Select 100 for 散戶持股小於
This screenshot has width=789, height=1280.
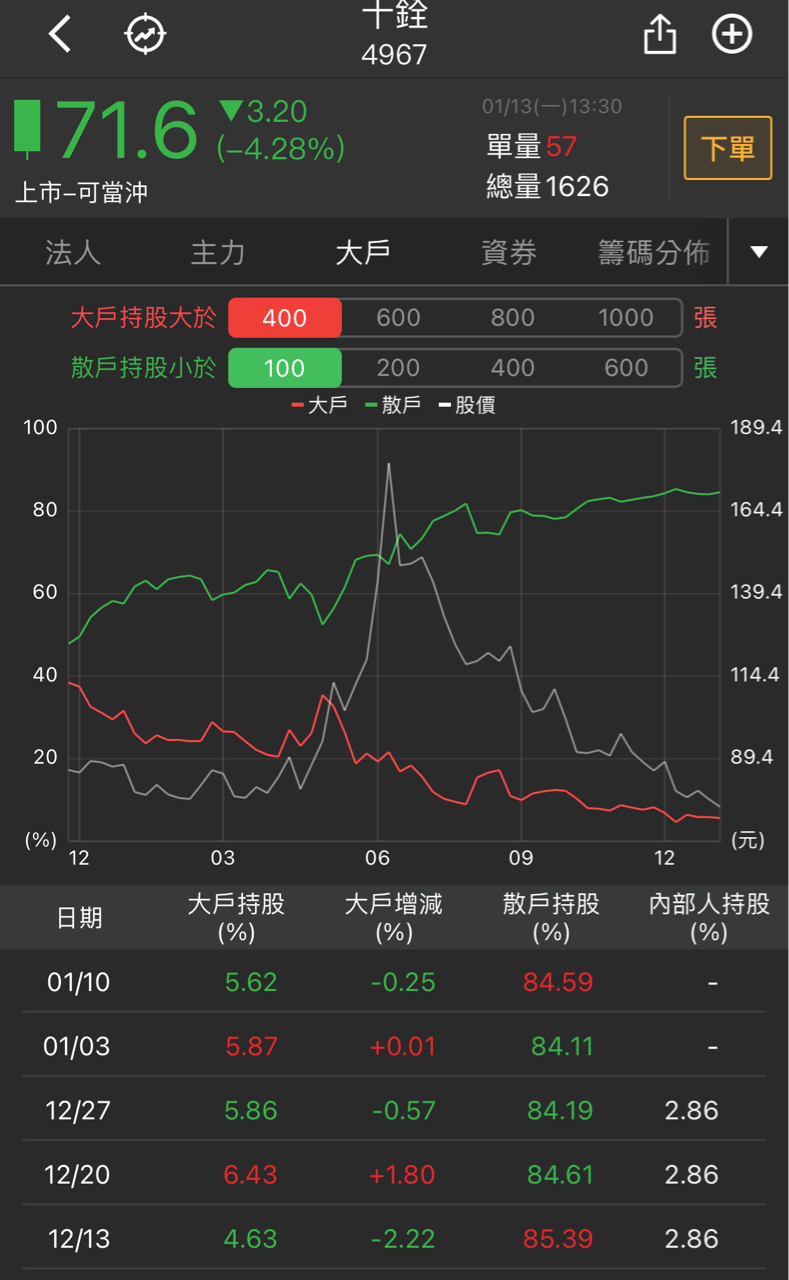(285, 368)
